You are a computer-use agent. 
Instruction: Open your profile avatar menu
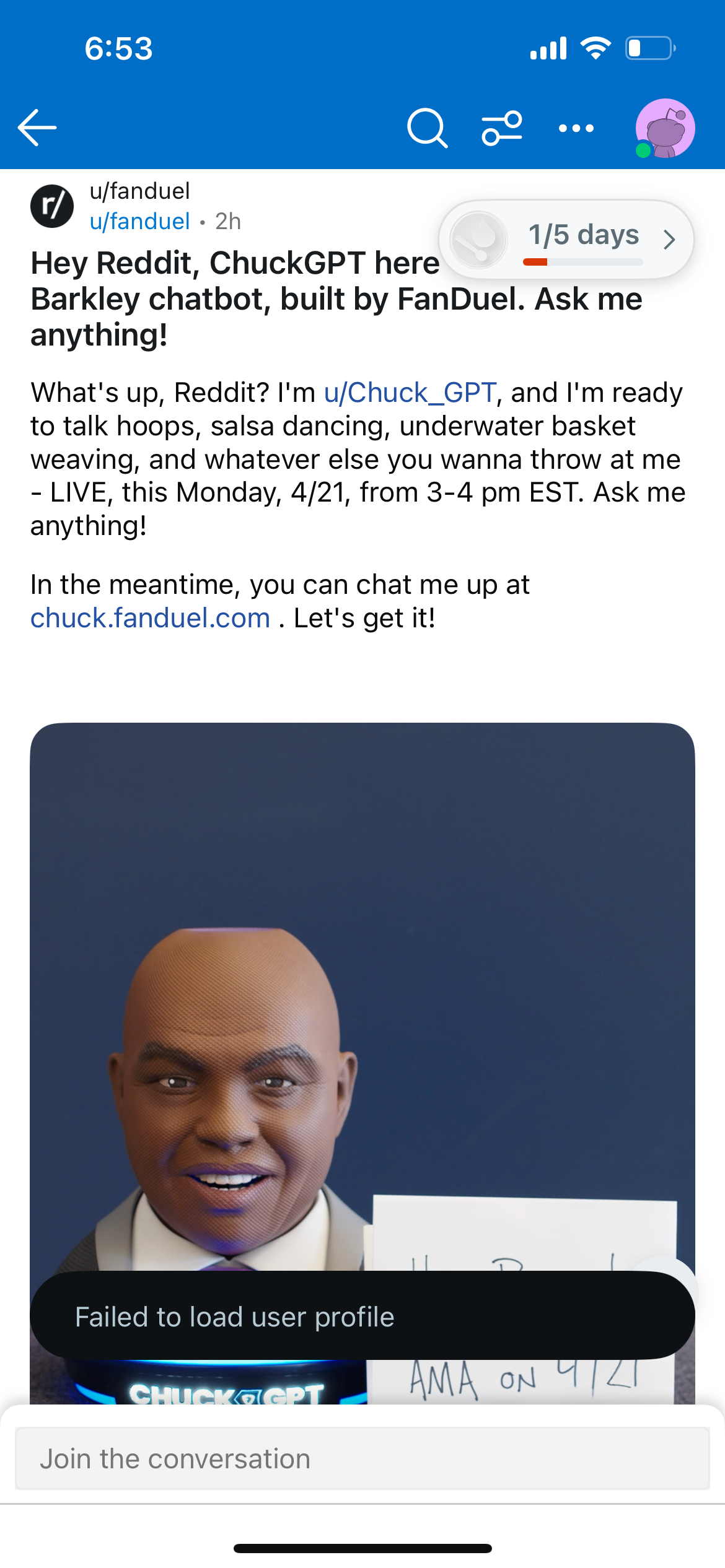pyautogui.click(x=665, y=128)
